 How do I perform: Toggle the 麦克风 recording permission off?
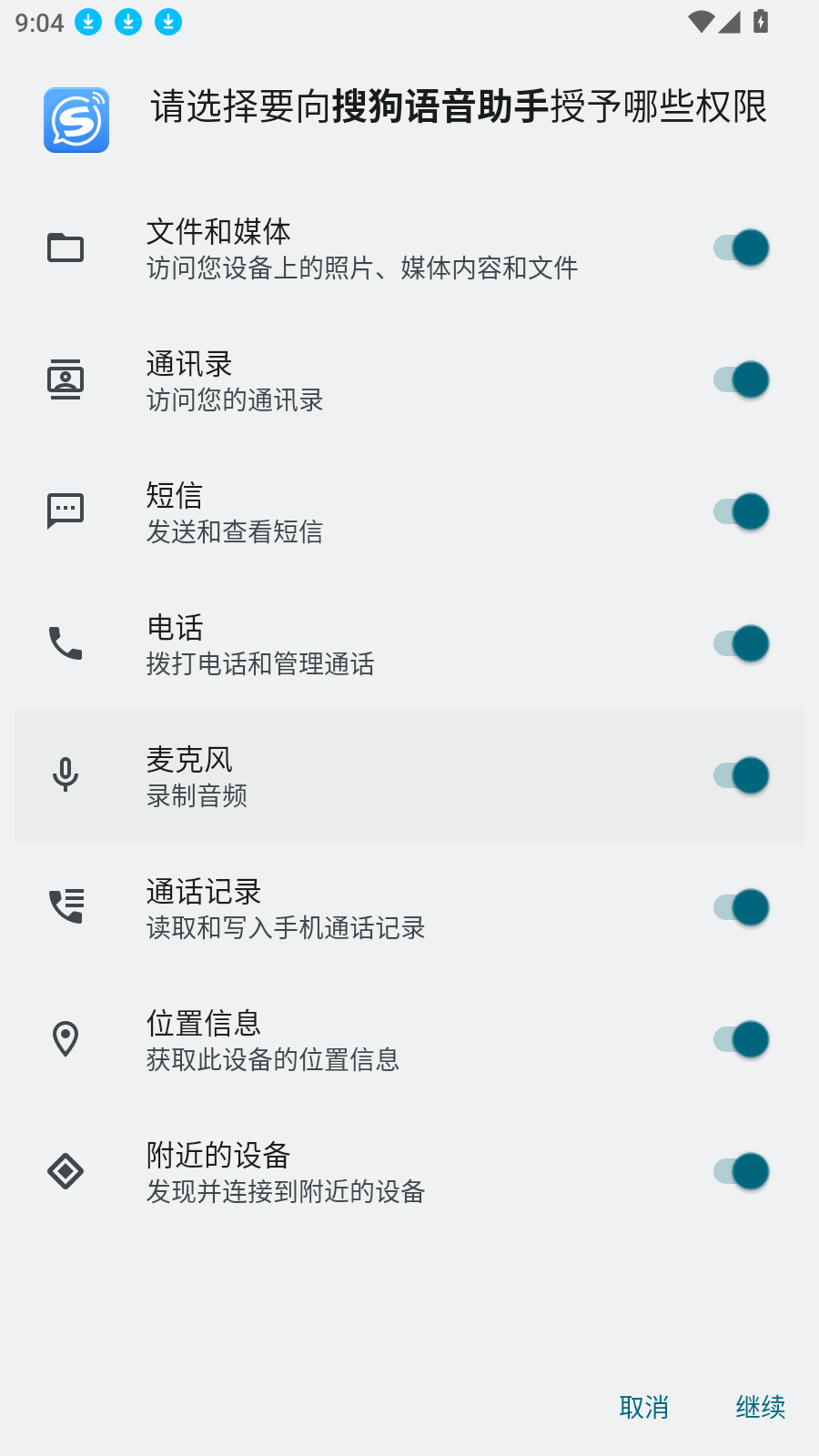pos(739,775)
